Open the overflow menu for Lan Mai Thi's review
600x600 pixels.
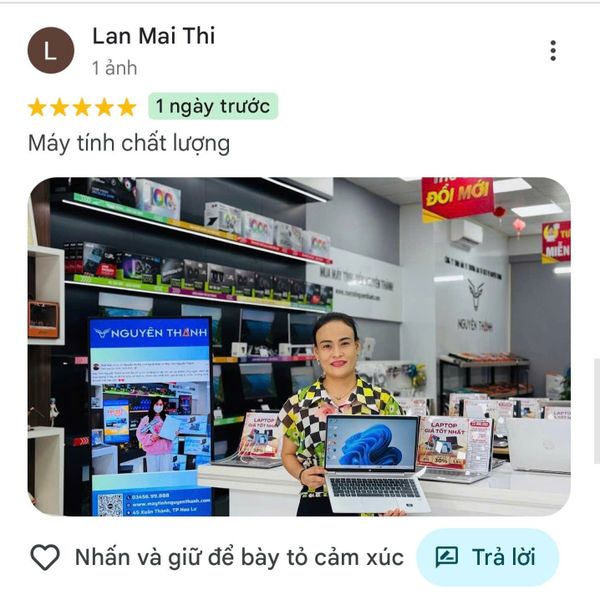552,51
